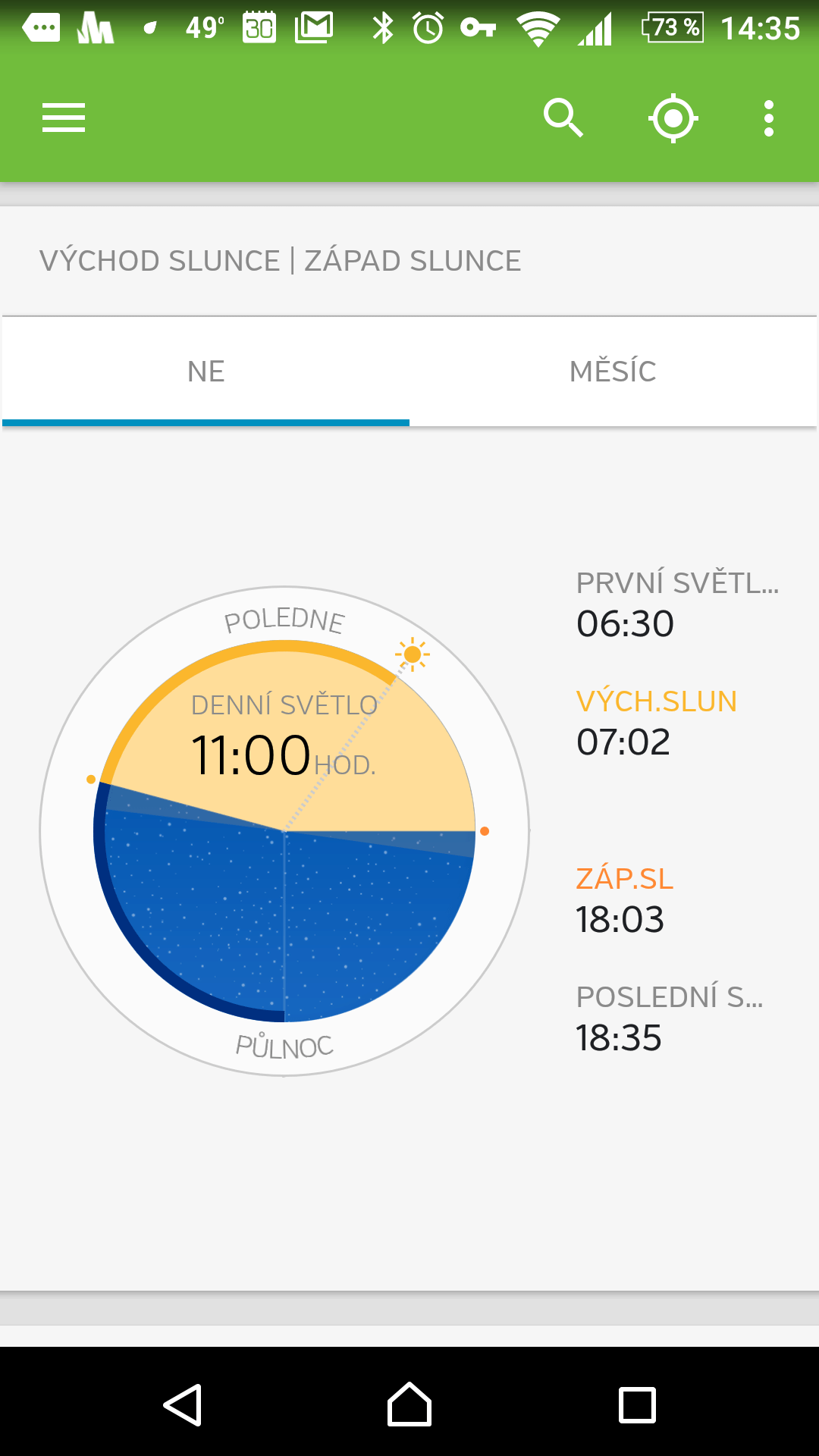
Task: Use my current location target icon
Action: 673,118
